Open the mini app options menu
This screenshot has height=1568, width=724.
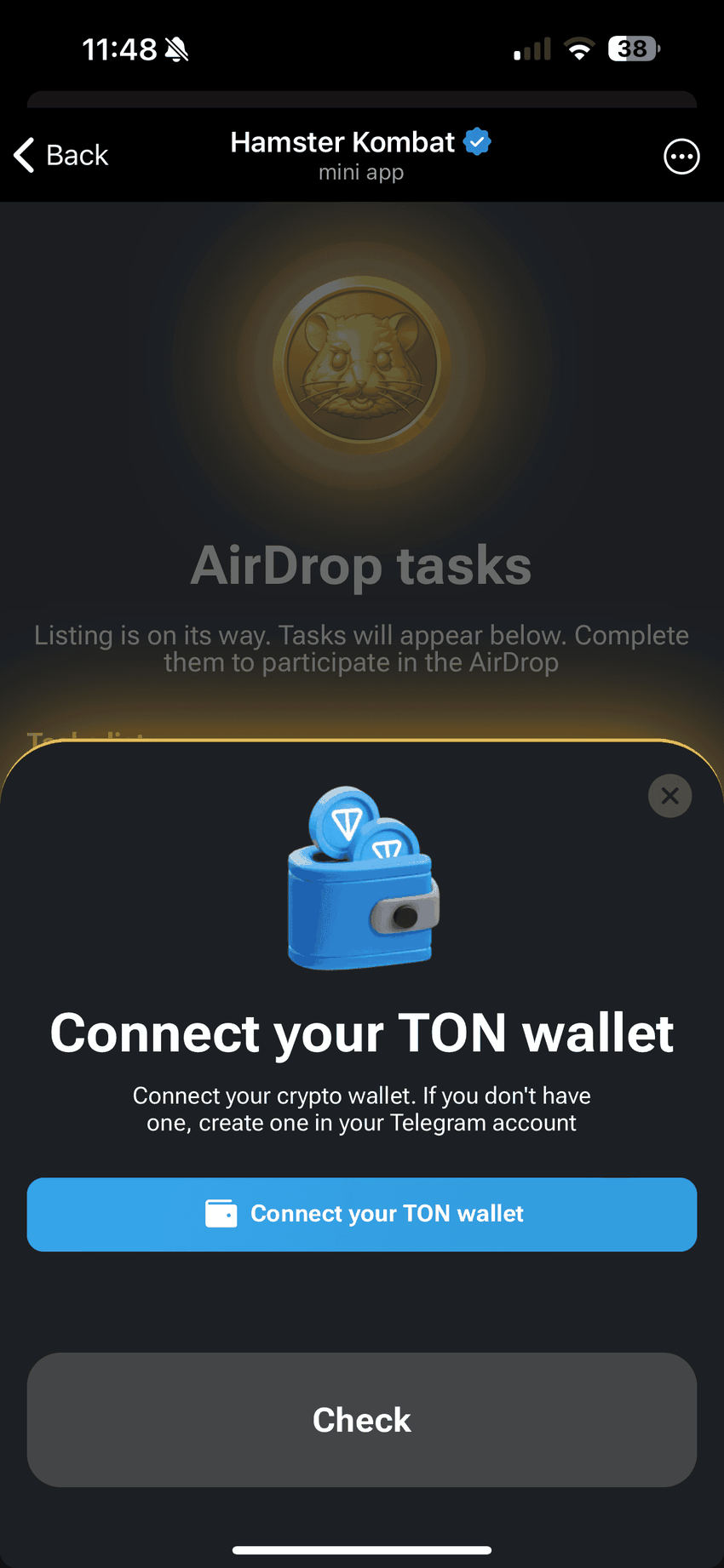(681, 157)
